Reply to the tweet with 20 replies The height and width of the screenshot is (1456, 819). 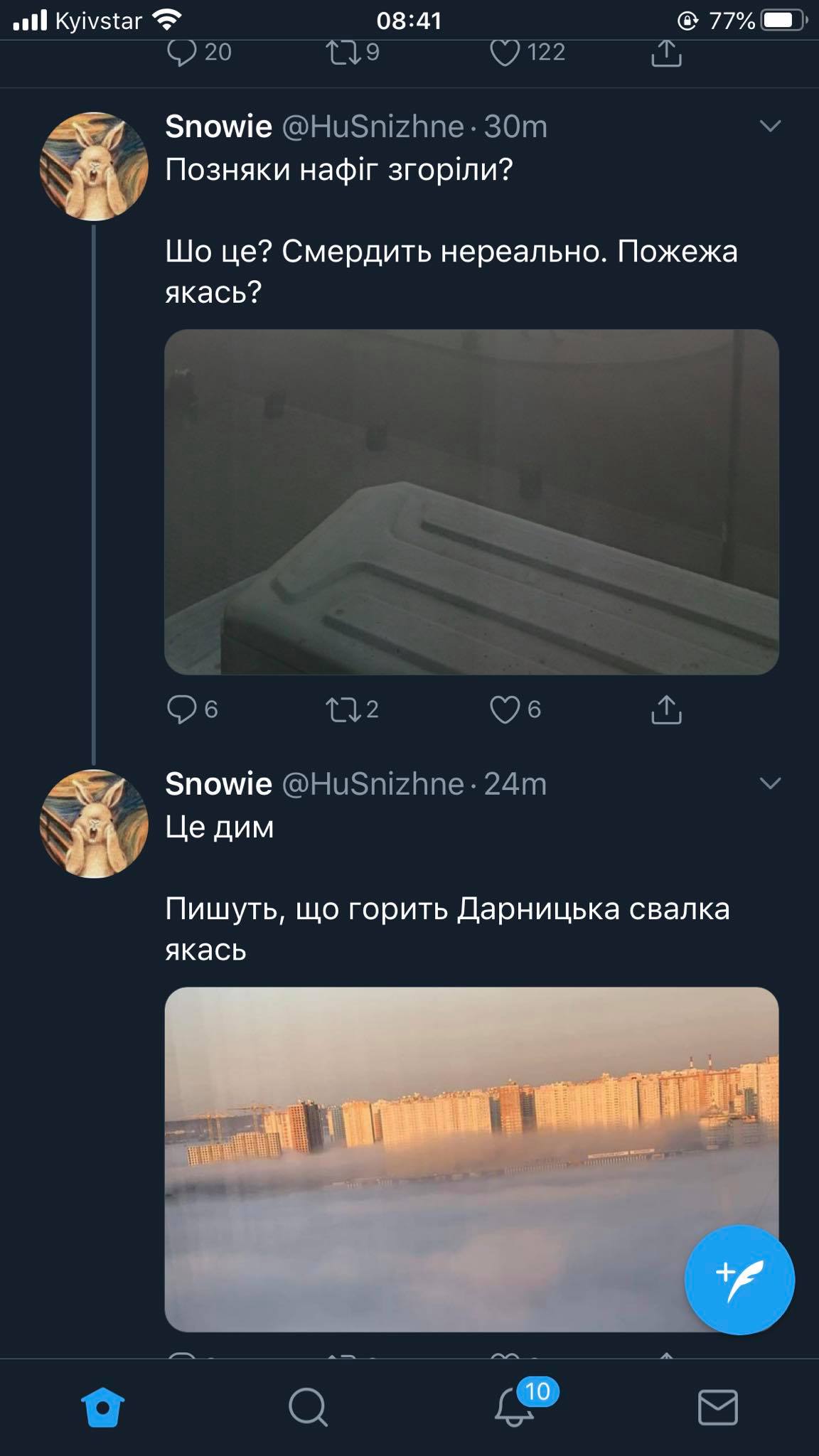point(182,53)
